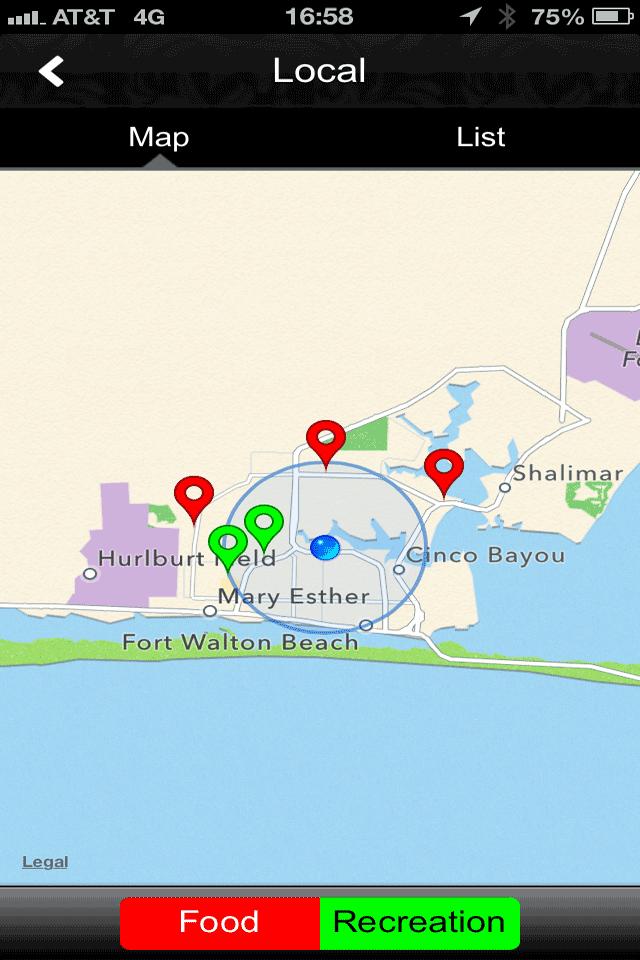Open the red pin atop the blue circle
Screen dimensions: 640x960
[x=326, y=440]
